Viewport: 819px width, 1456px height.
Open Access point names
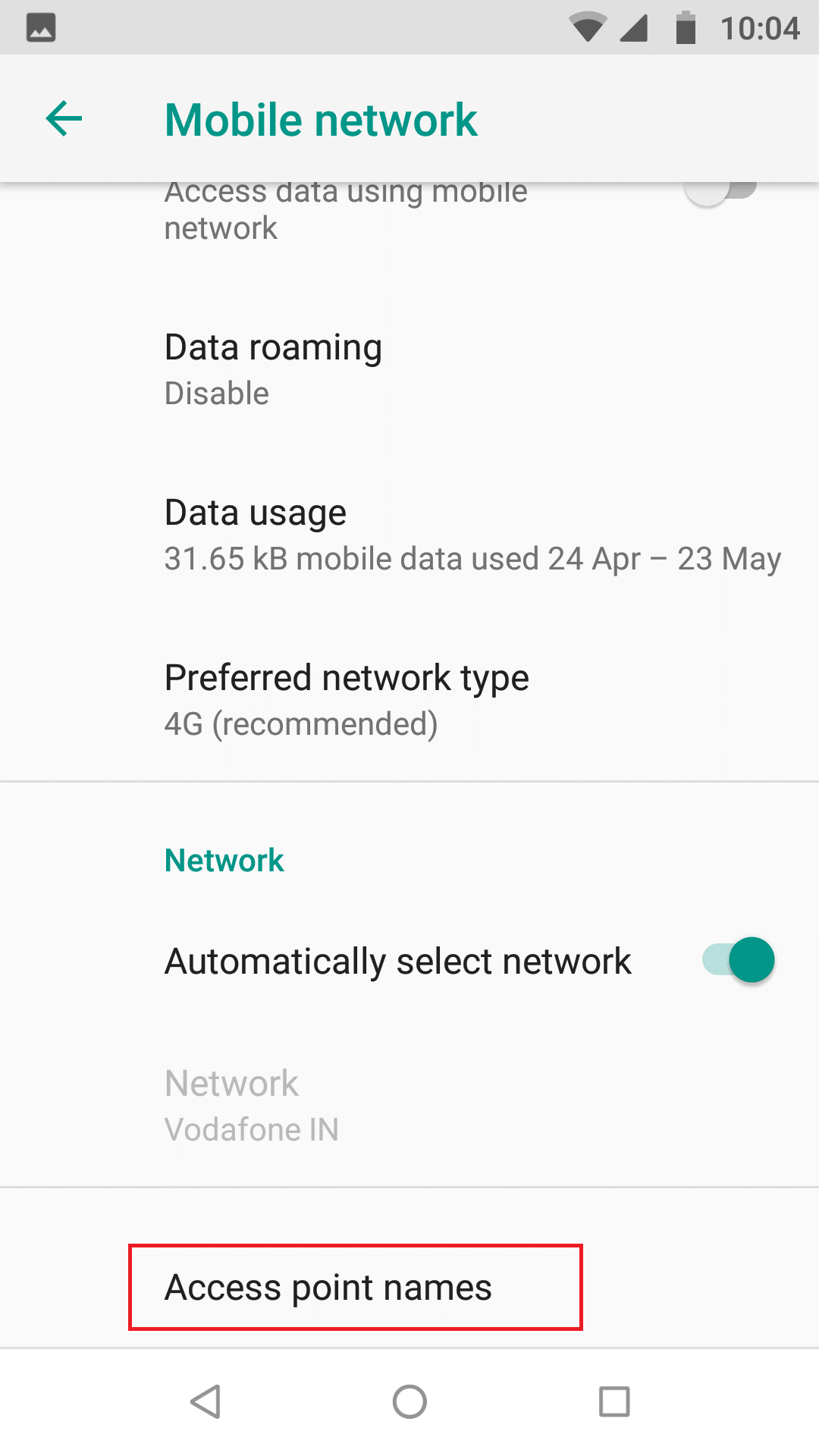pyautogui.click(x=328, y=1287)
